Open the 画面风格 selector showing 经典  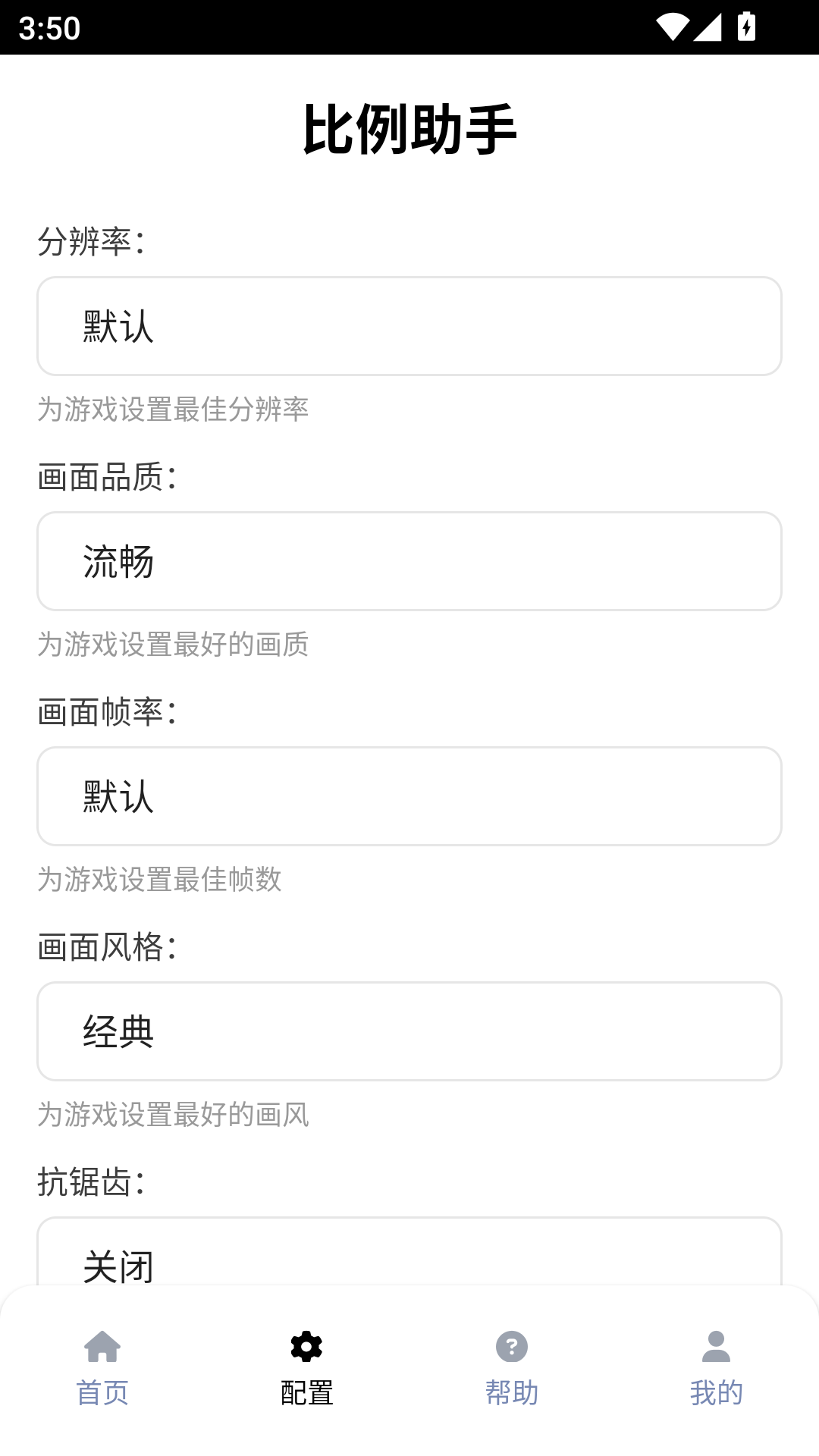pyautogui.click(x=409, y=1031)
